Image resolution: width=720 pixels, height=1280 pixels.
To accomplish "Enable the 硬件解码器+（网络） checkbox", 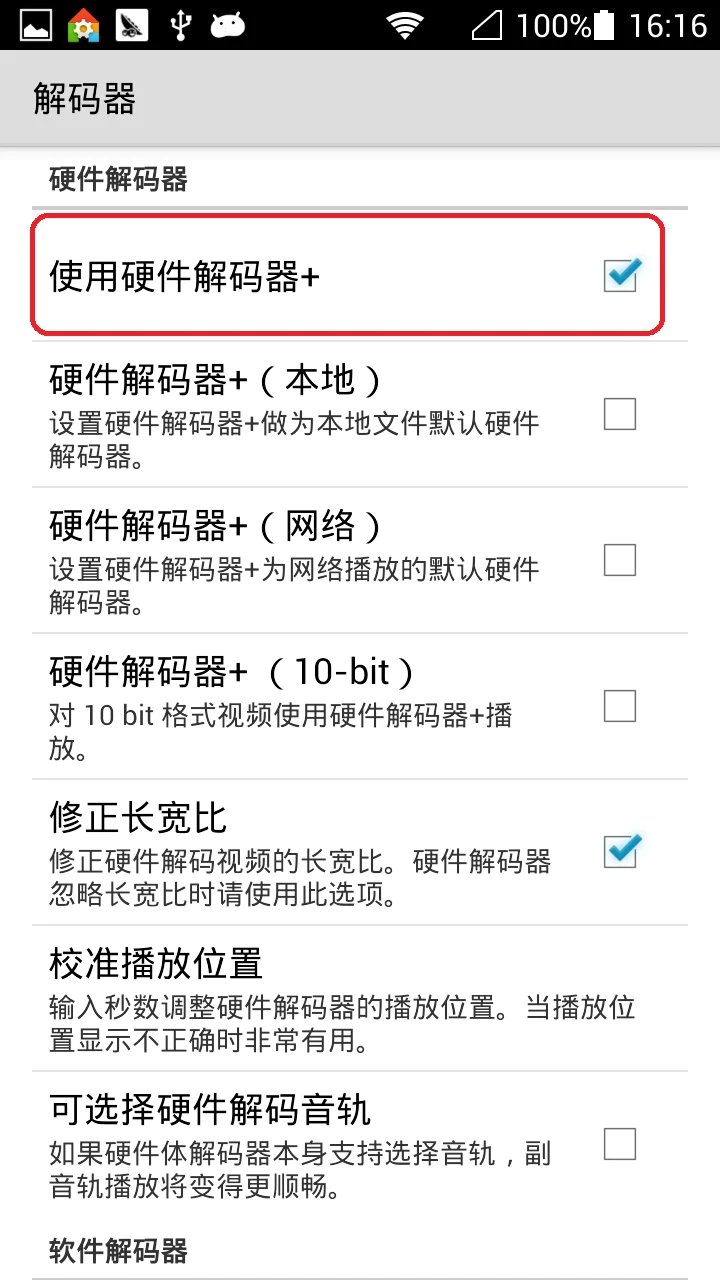I will coord(619,561).
